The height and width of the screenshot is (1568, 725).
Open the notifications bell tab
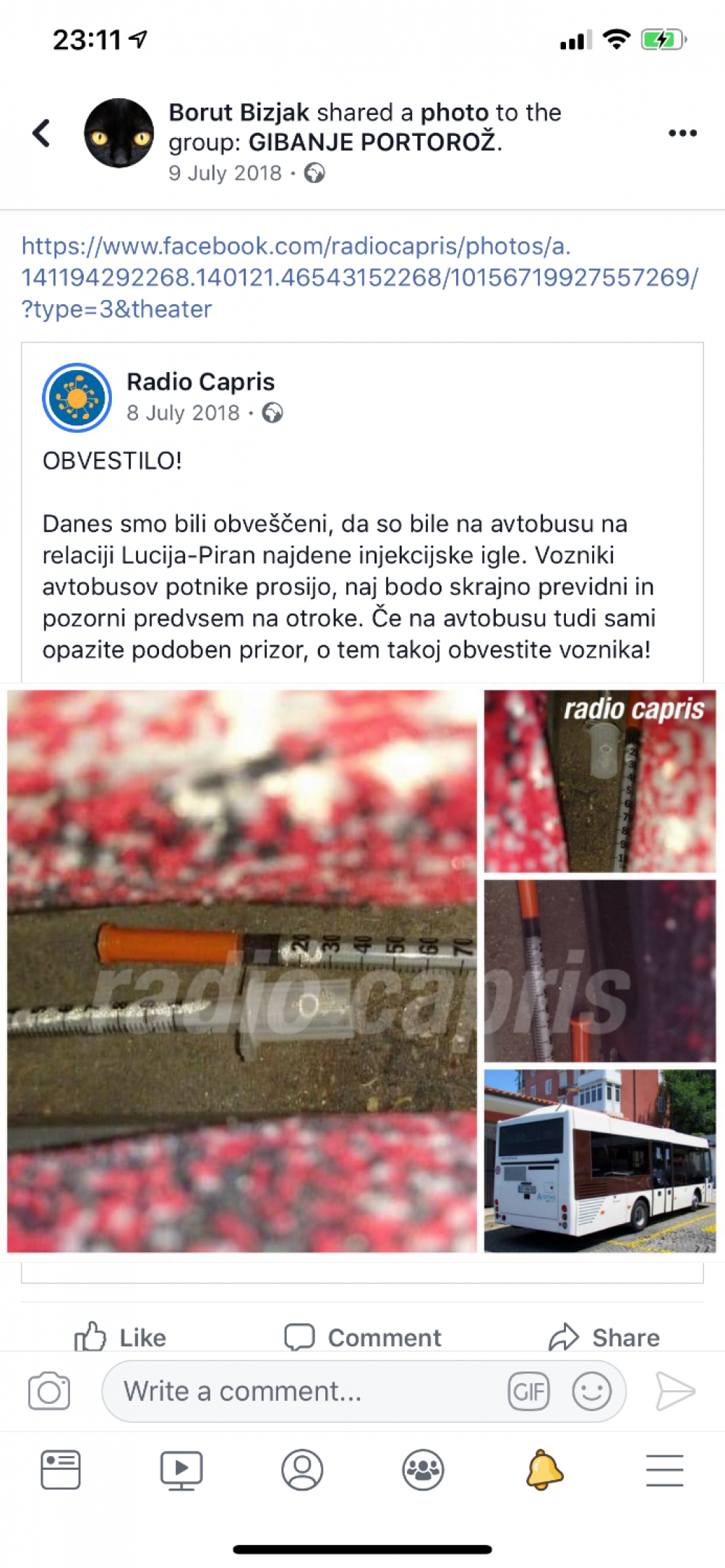(x=544, y=1470)
